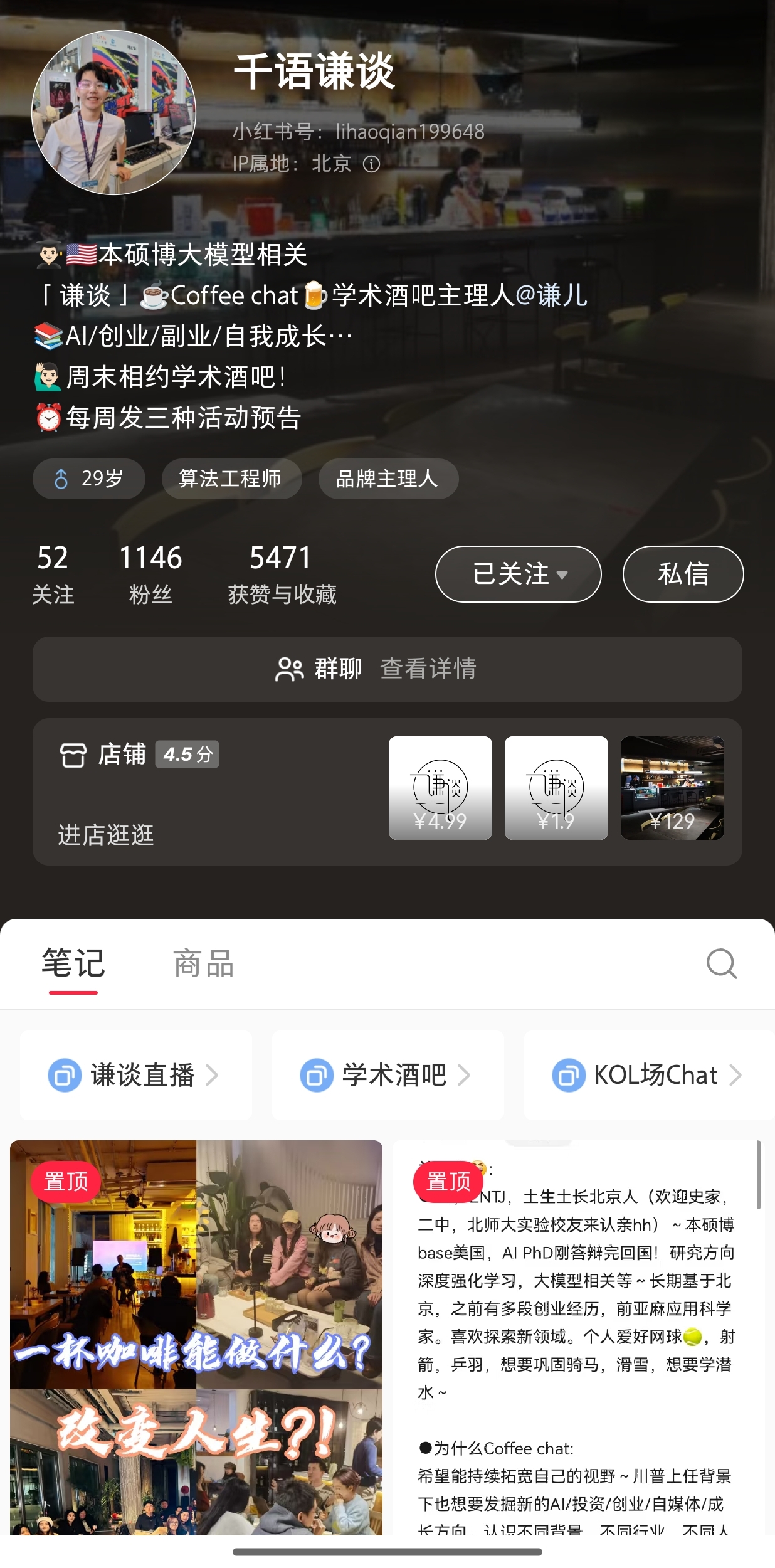View the 关注 following list
The height and width of the screenshot is (1568, 775).
coord(53,574)
